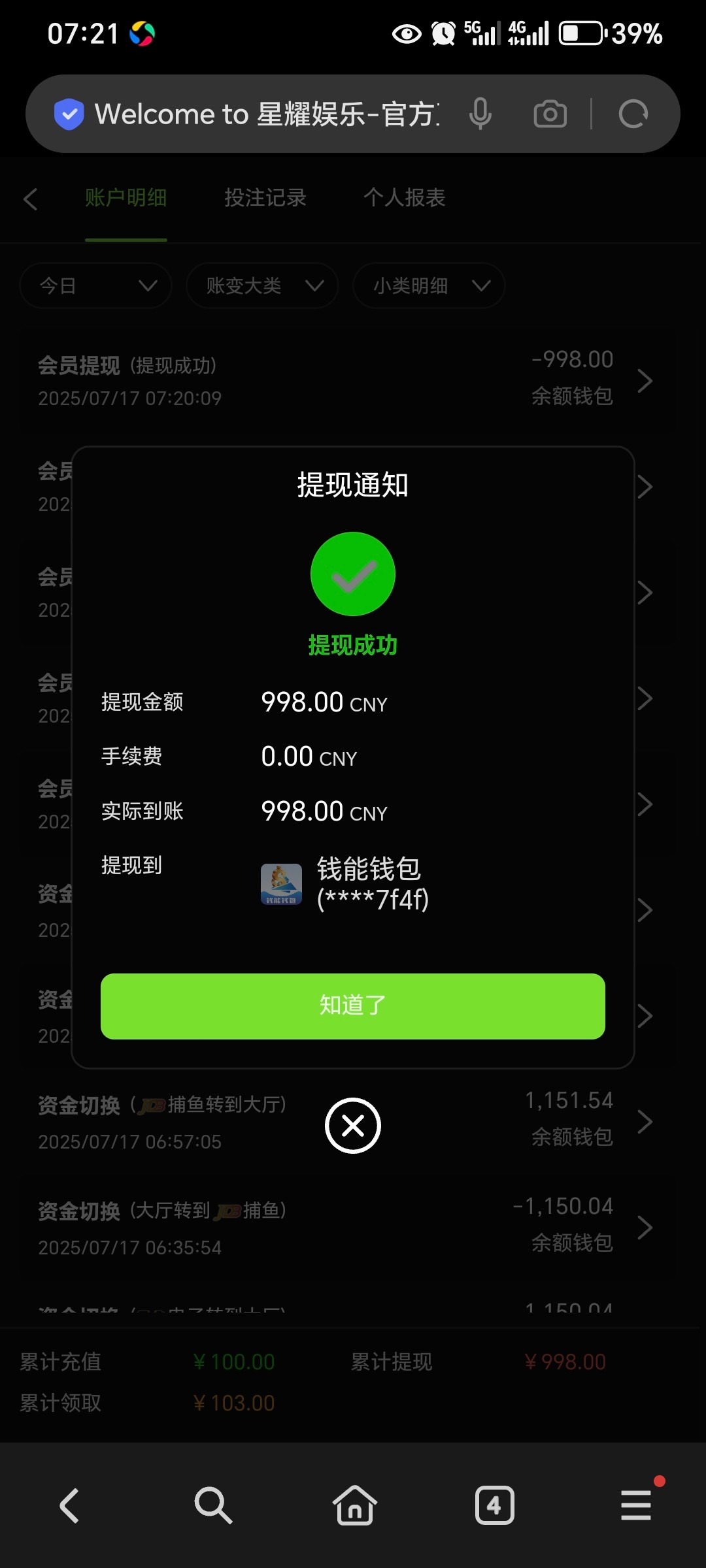Switch to the 投注记录 tab
This screenshot has height=1568, width=706.
(x=265, y=197)
